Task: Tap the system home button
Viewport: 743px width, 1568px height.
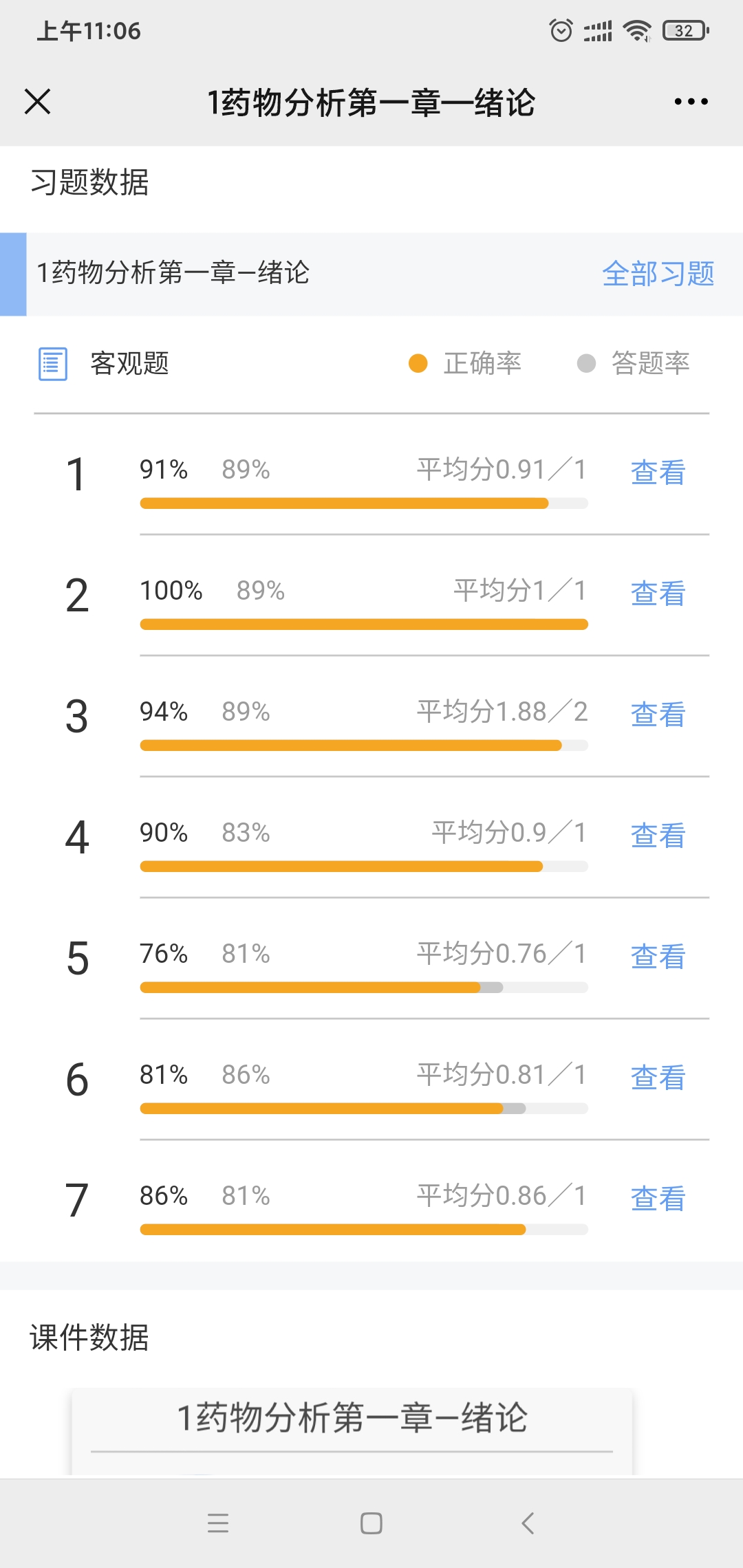Action: [x=371, y=1523]
